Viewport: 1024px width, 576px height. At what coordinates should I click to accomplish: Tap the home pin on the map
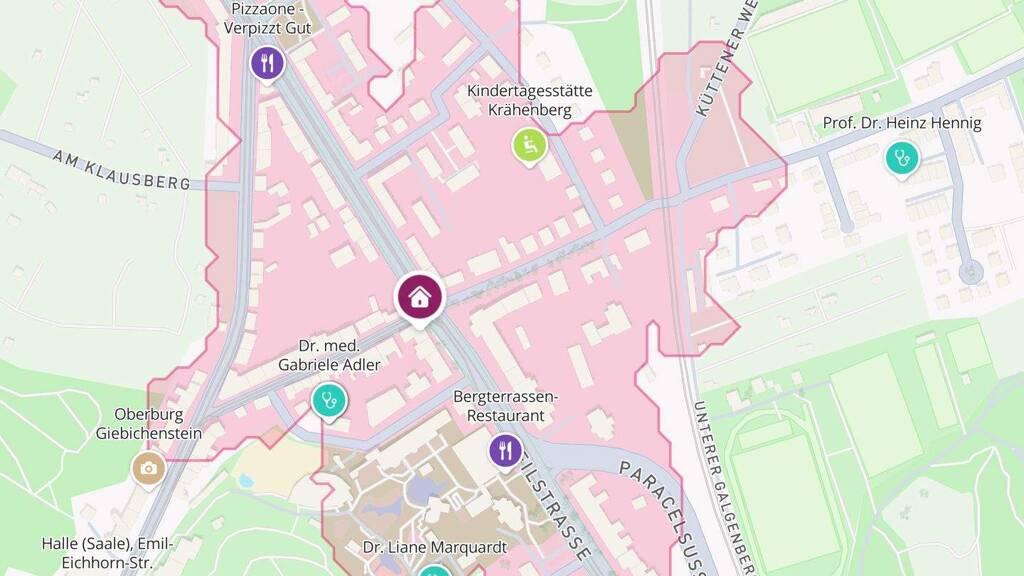[x=420, y=297]
